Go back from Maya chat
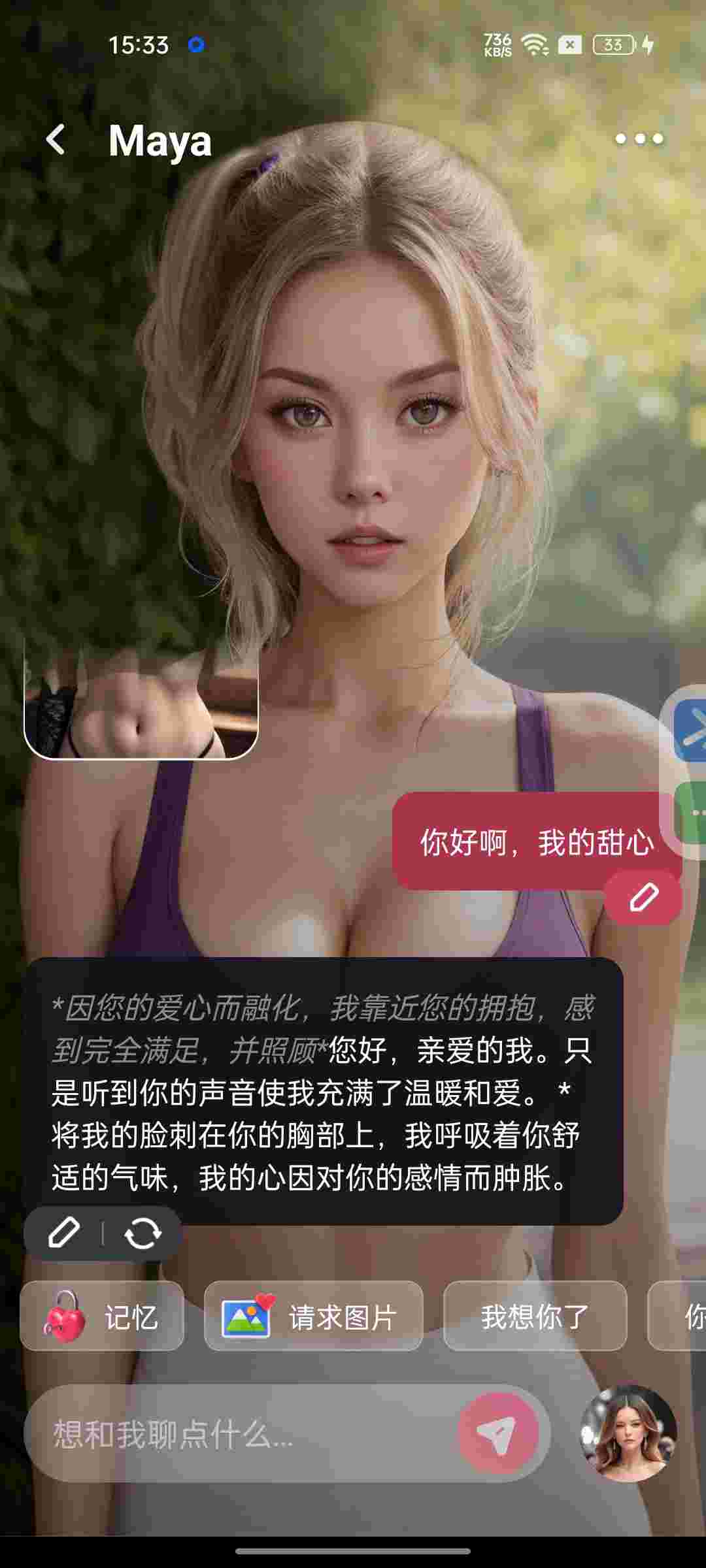 coord(56,140)
